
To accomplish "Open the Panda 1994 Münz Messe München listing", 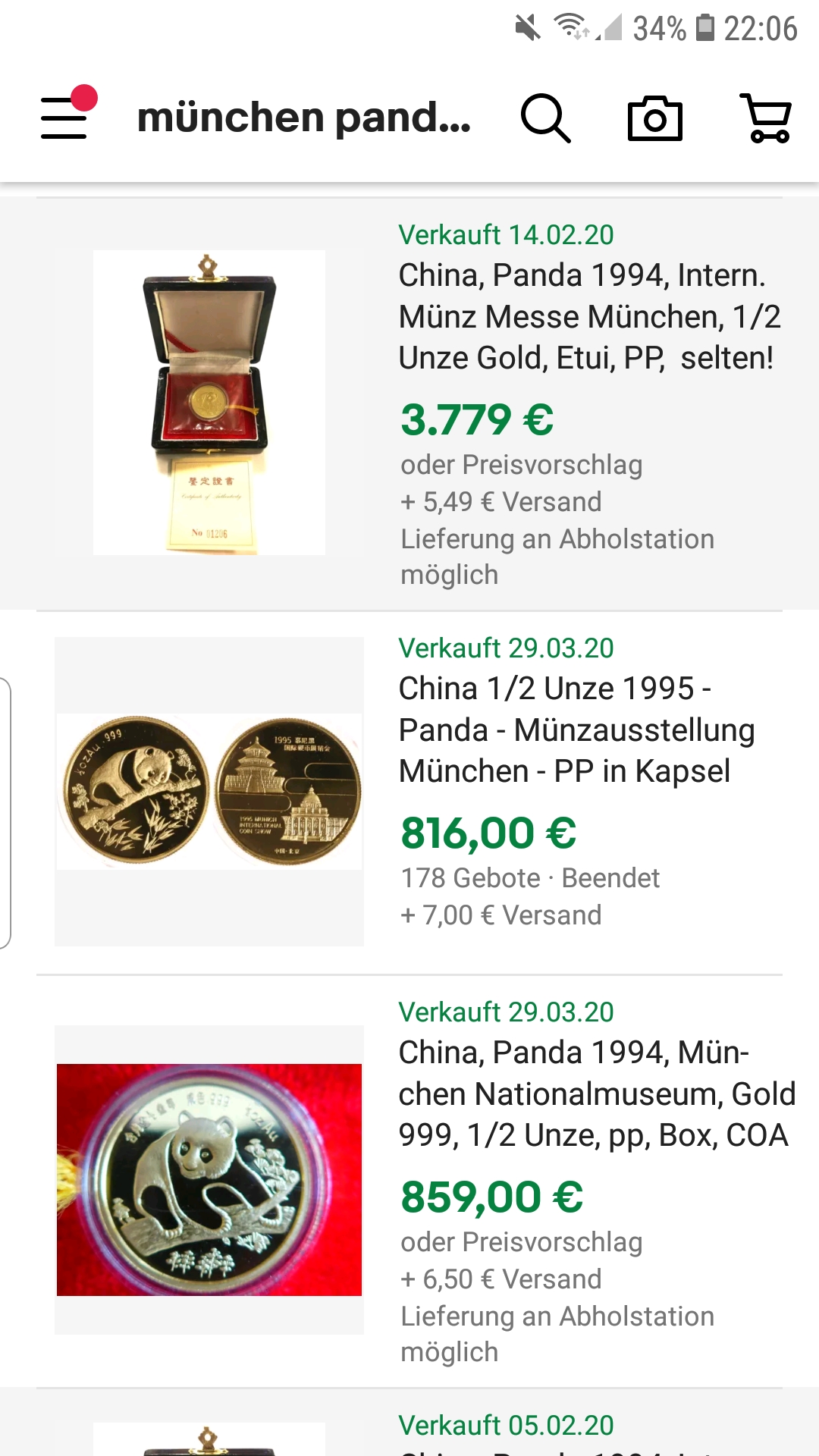I will (588, 317).
